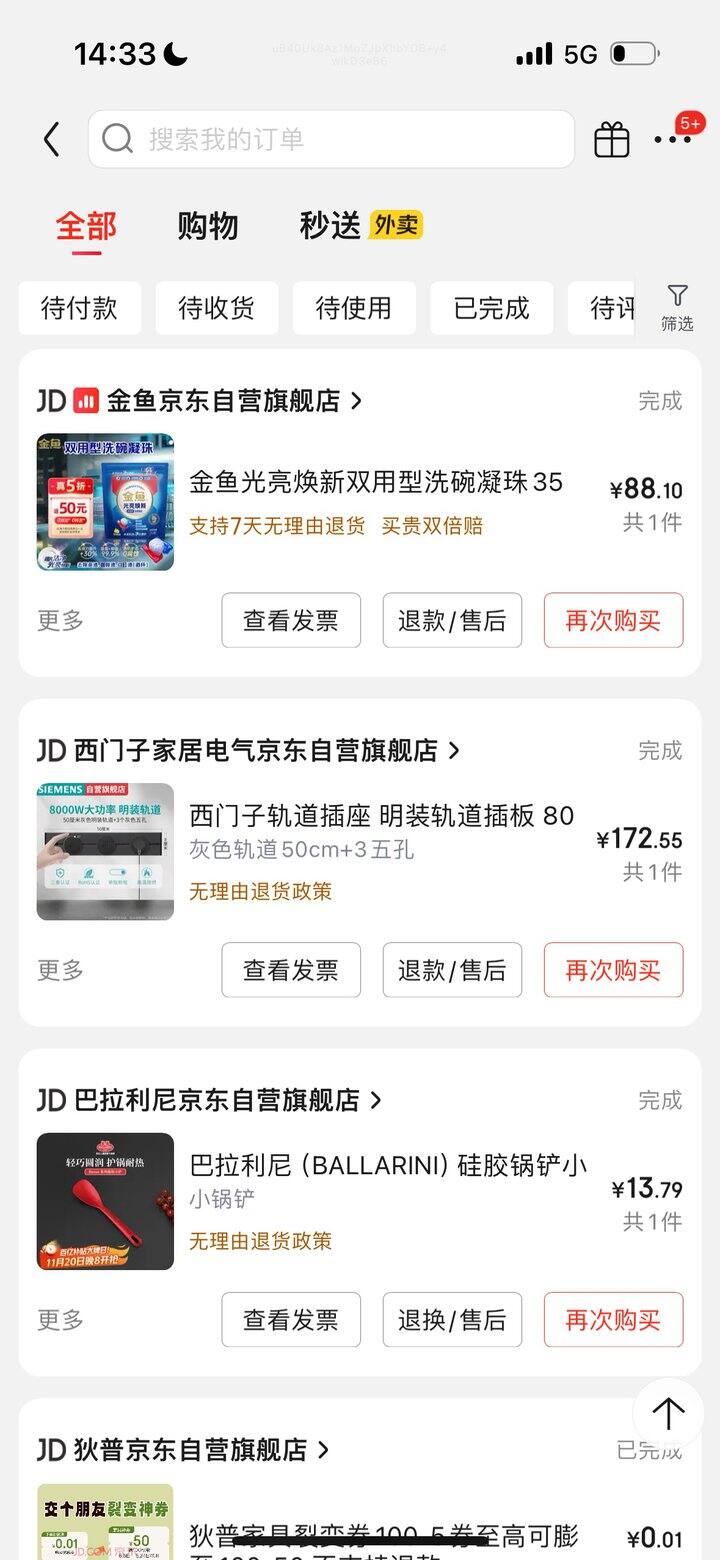Open the gift box icon
The image size is (720, 1560).
pos(612,140)
